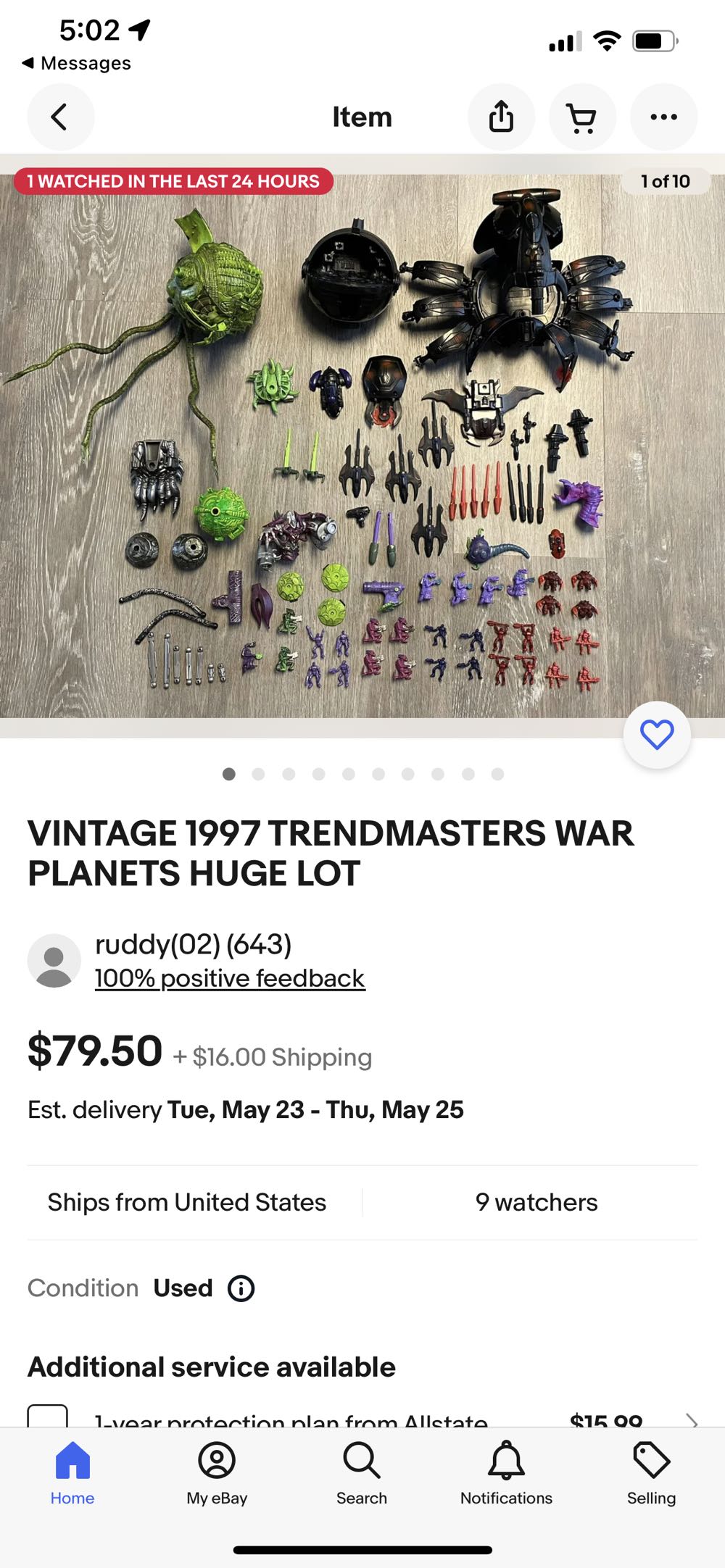Tap the seller name ruddy(02)
This screenshot has height=1568, width=725.
coord(194,944)
